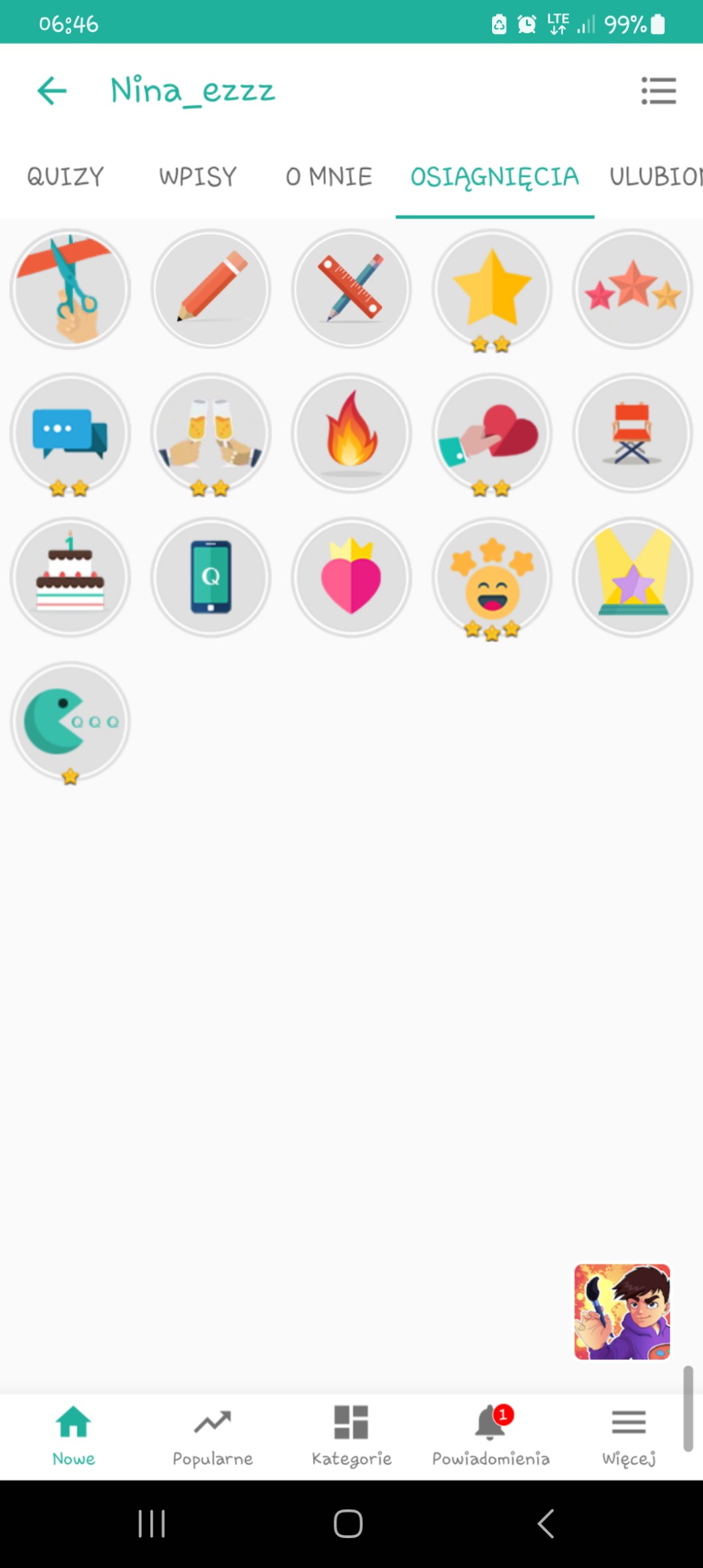Switch to the Popularne tab
The height and width of the screenshot is (1568, 703).
point(213,1436)
